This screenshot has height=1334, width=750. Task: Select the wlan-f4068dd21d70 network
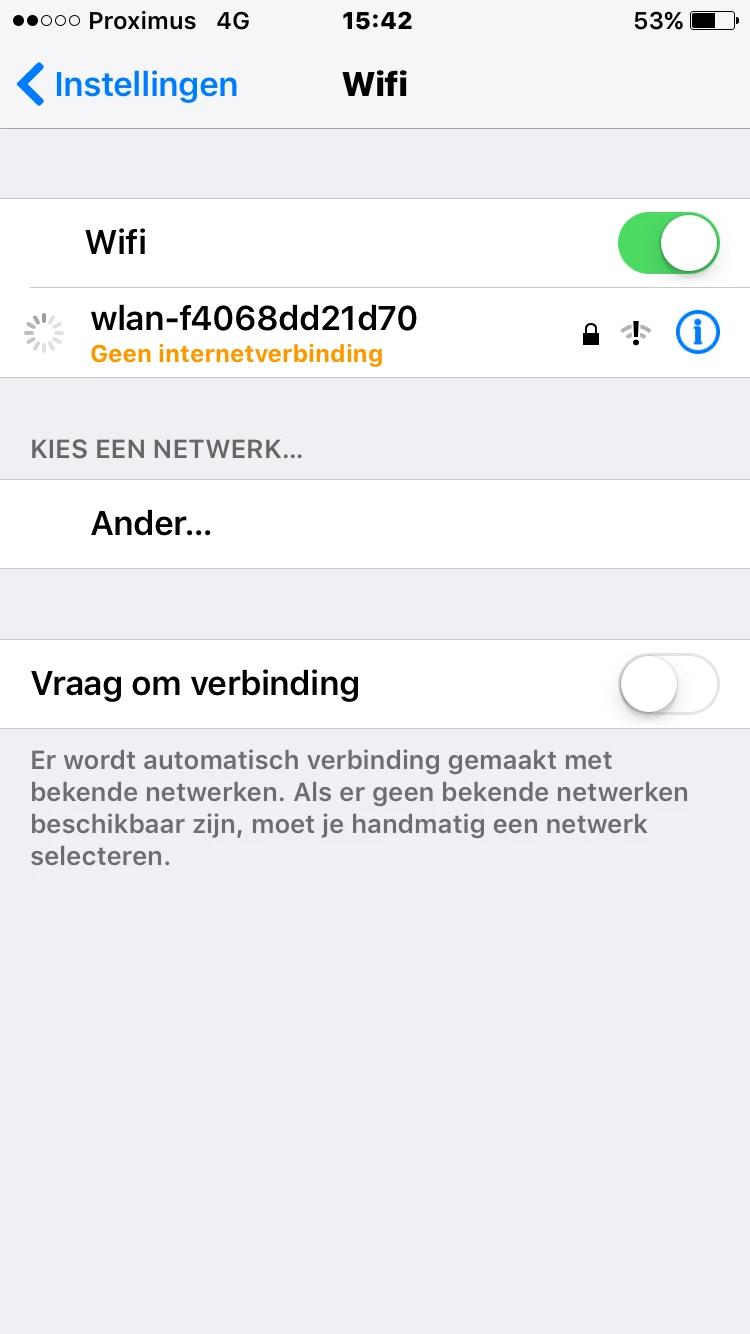click(x=254, y=332)
